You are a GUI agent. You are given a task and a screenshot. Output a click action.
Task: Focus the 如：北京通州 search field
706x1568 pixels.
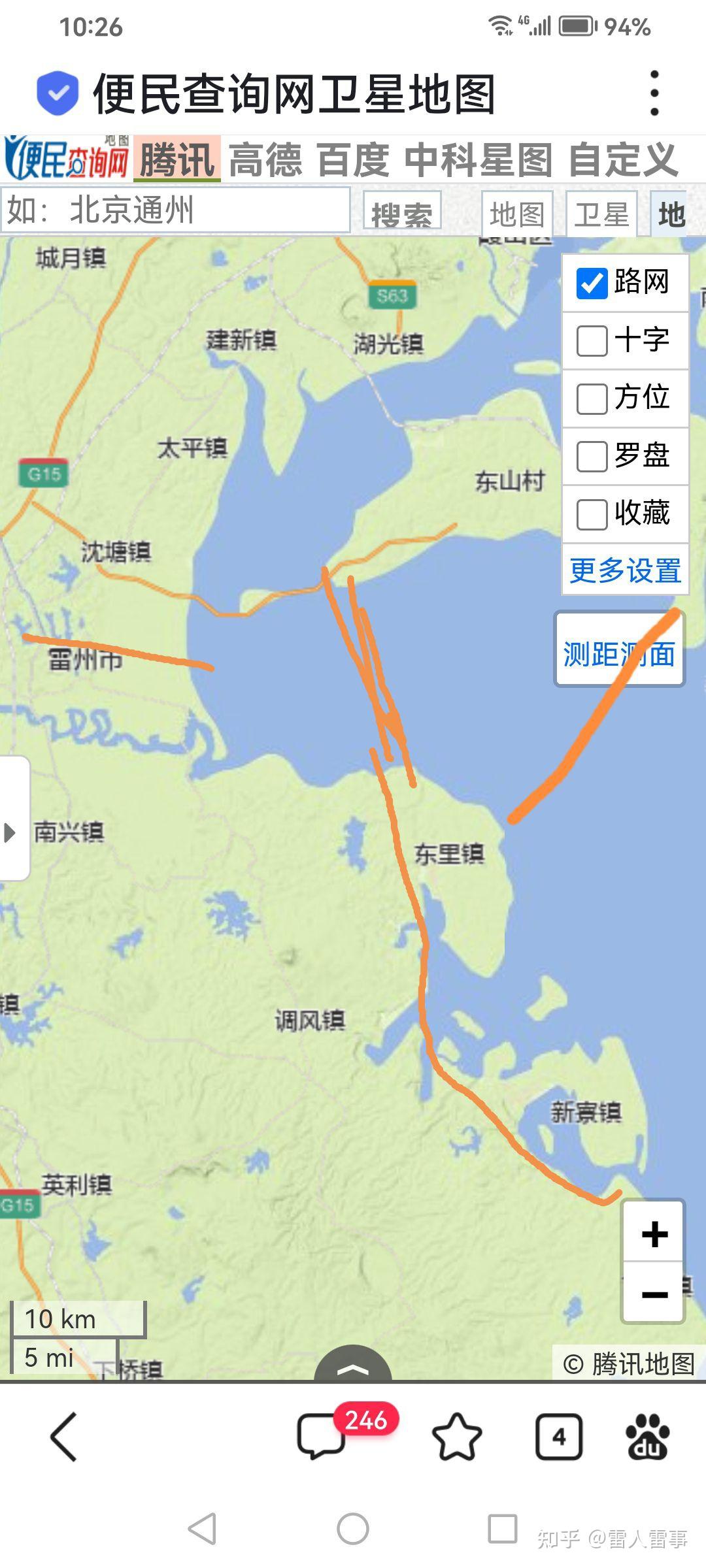click(x=175, y=210)
